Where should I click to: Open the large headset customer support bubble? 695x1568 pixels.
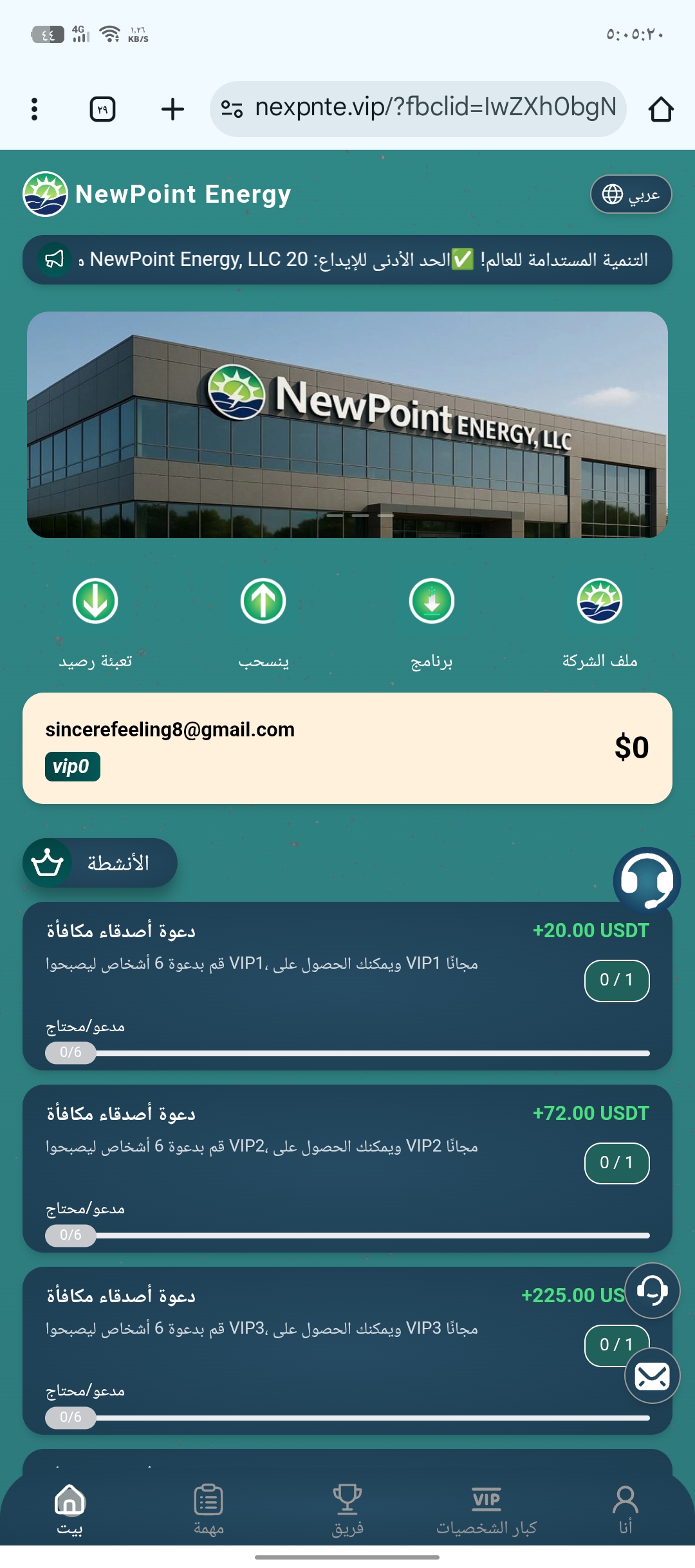(646, 880)
